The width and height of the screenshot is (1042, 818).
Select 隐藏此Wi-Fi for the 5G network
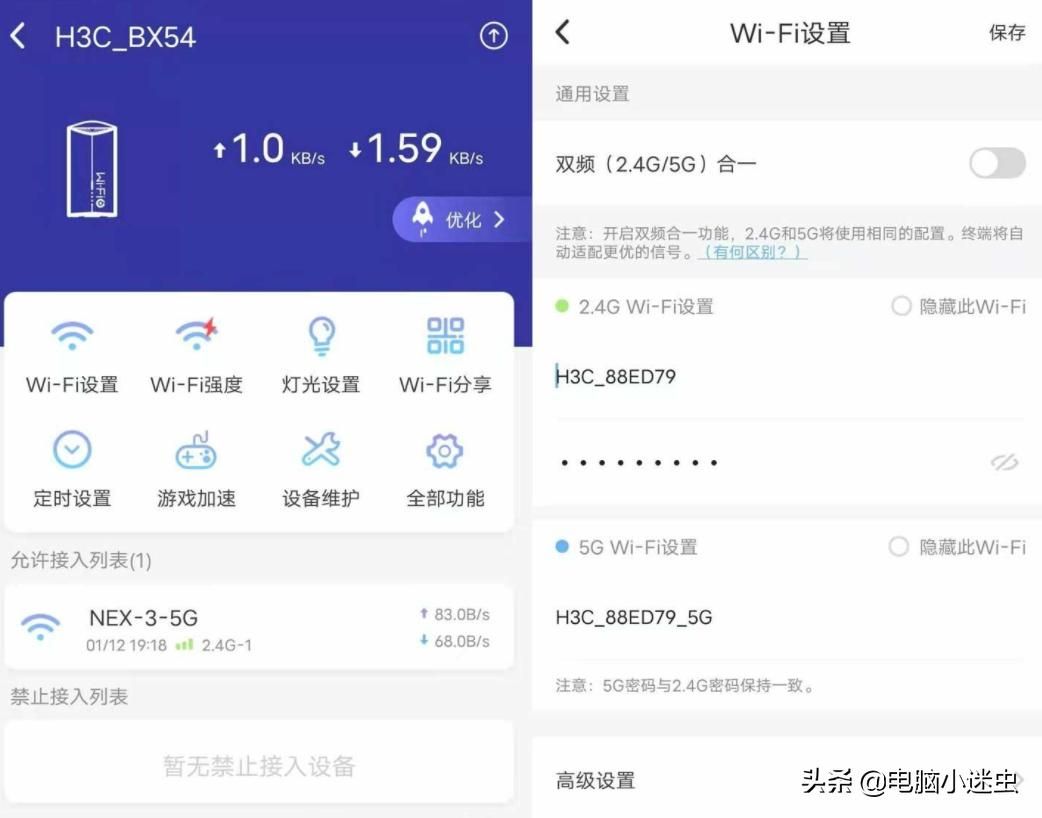(899, 547)
